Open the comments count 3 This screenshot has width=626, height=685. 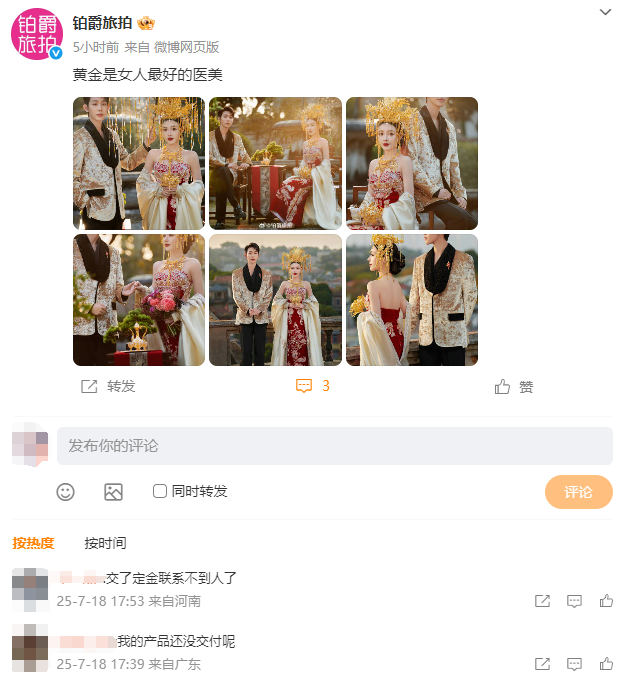(x=312, y=386)
